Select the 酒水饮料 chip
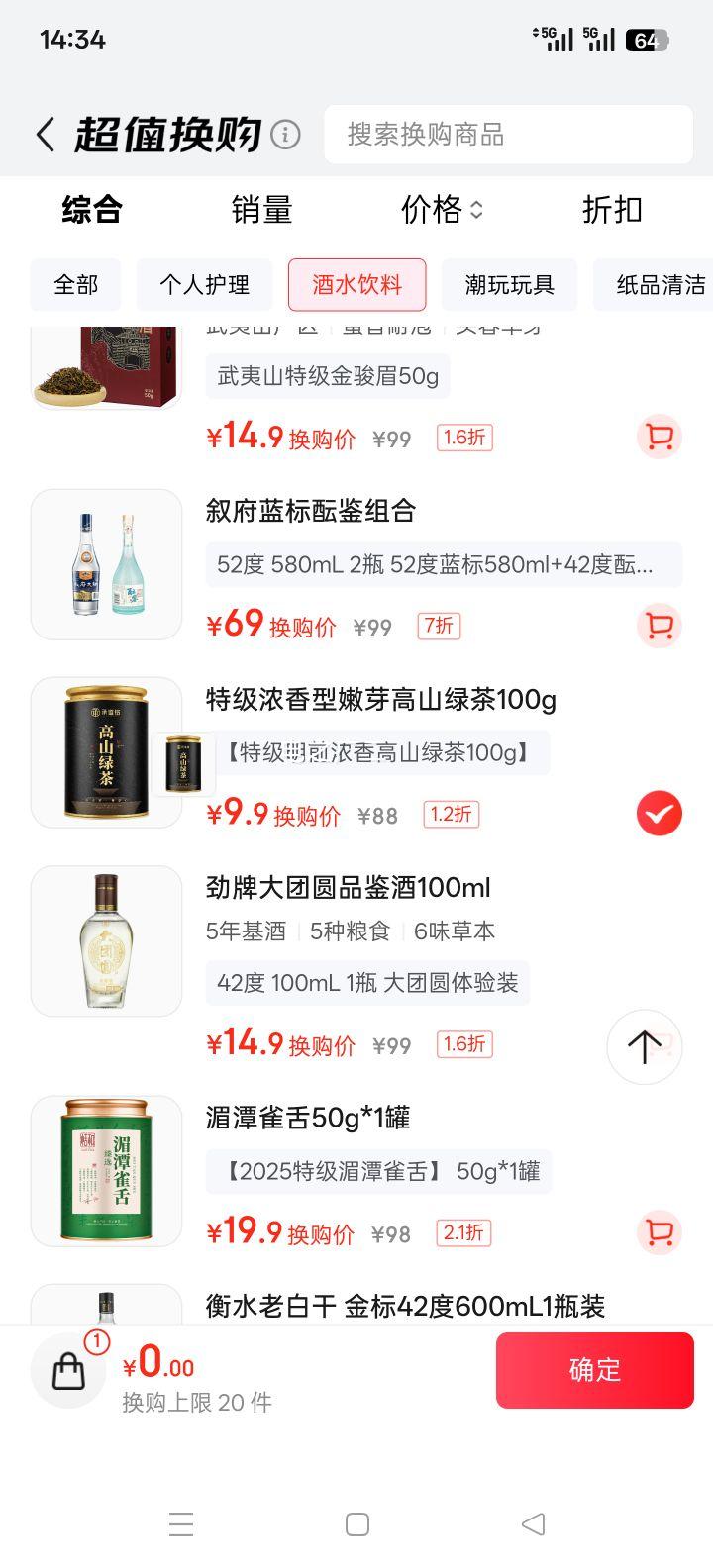This screenshot has height=1568, width=713. pos(356,285)
